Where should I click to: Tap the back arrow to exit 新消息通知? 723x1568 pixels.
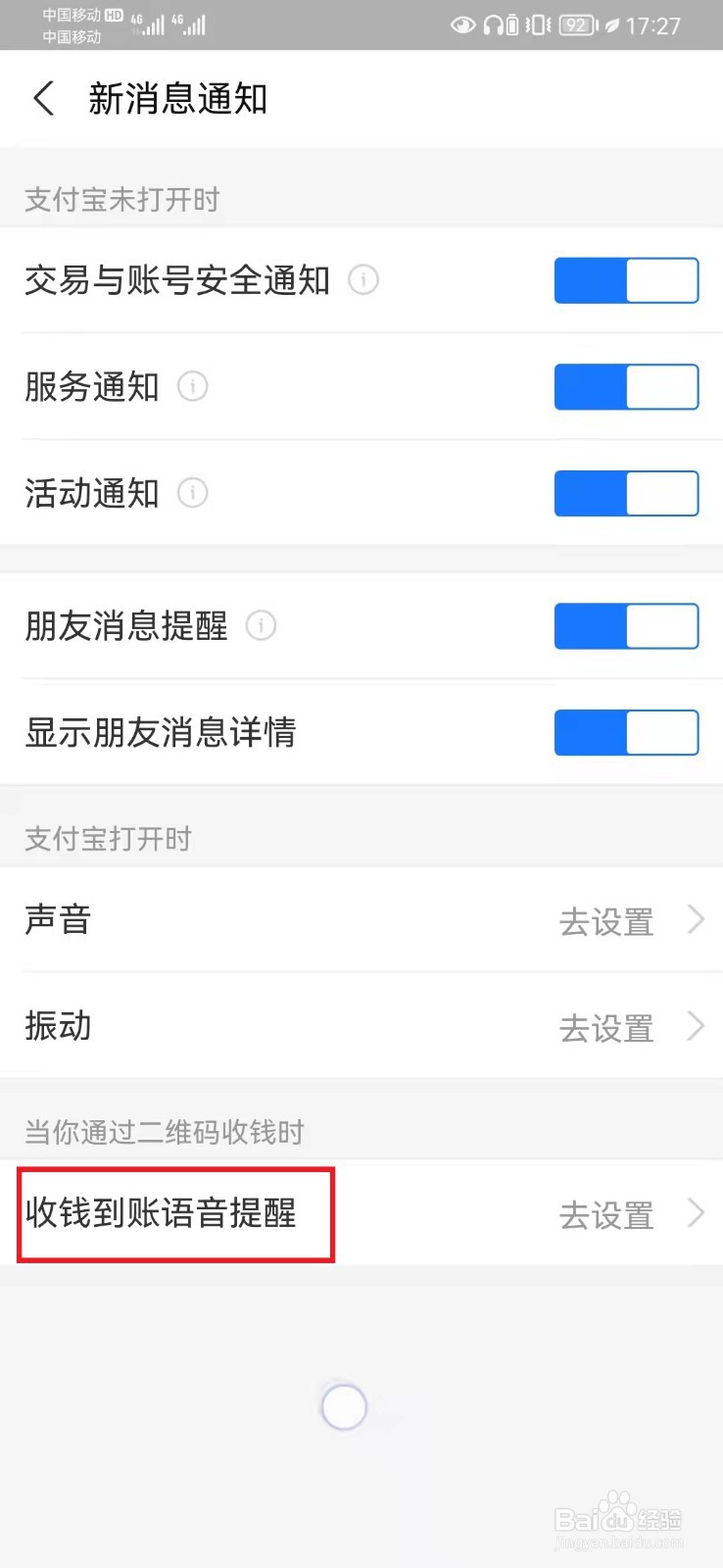pos(41,98)
